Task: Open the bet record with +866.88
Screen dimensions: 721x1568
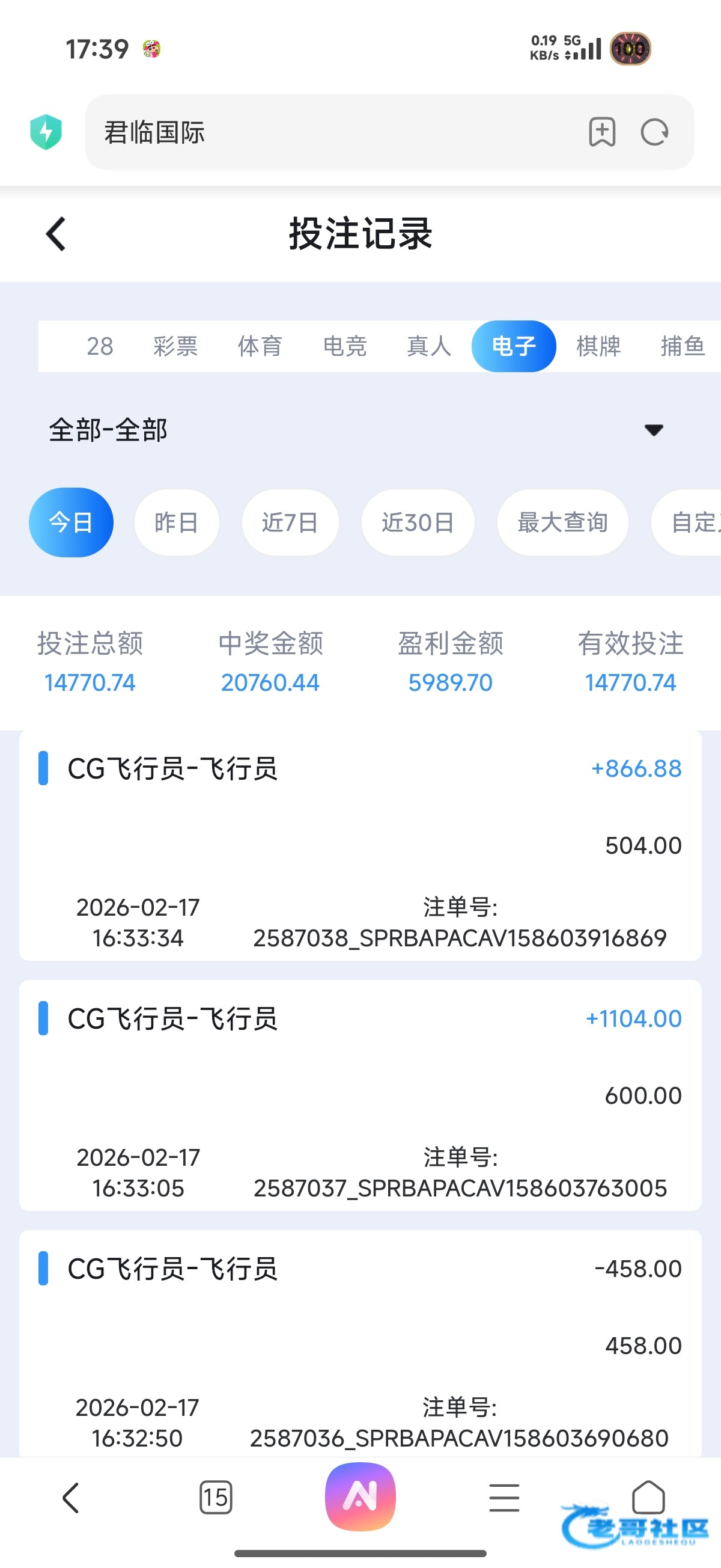Action: pos(360,845)
